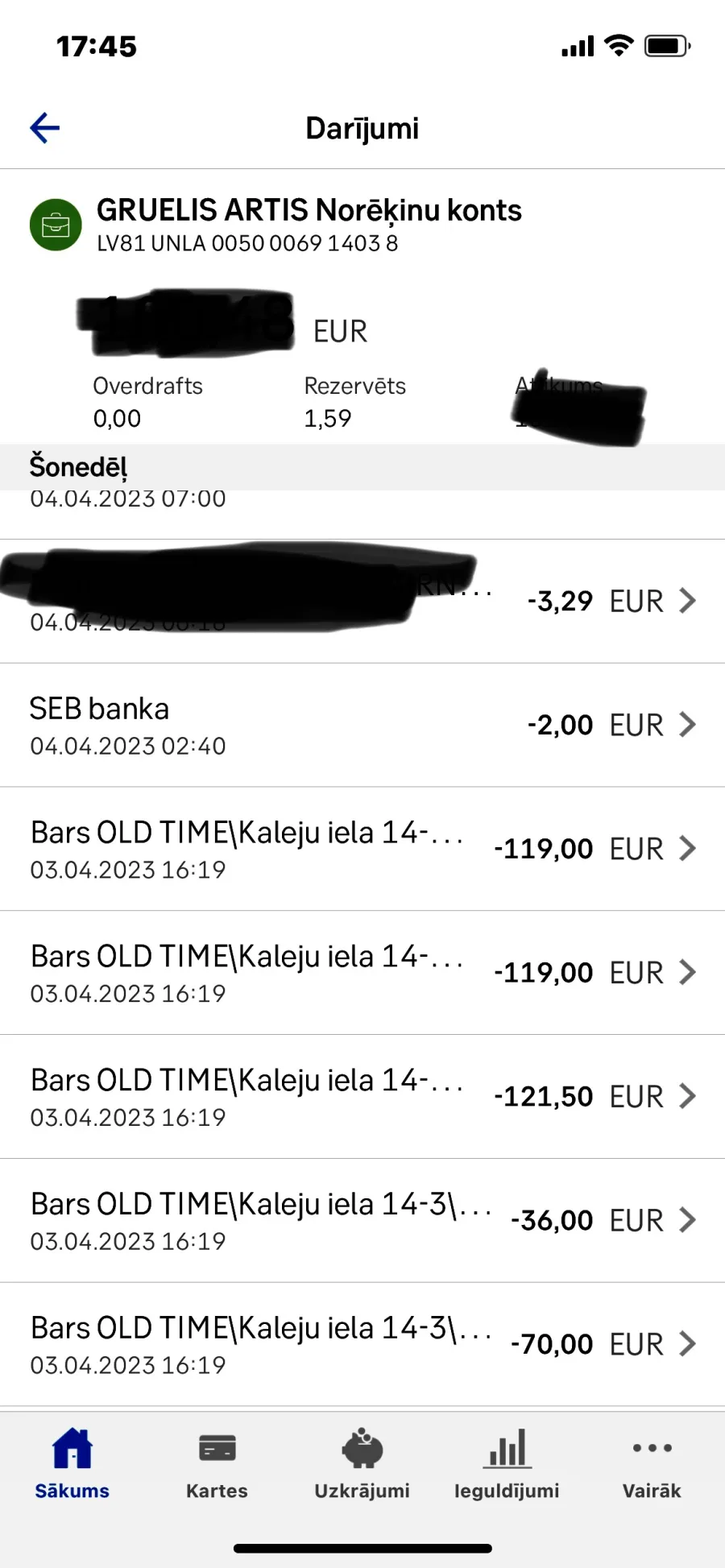Image resolution: width=725 pixels, height=1568 pixels.
Task: Open the -3,29 EUR transaction
Action: tap(362, 601)
